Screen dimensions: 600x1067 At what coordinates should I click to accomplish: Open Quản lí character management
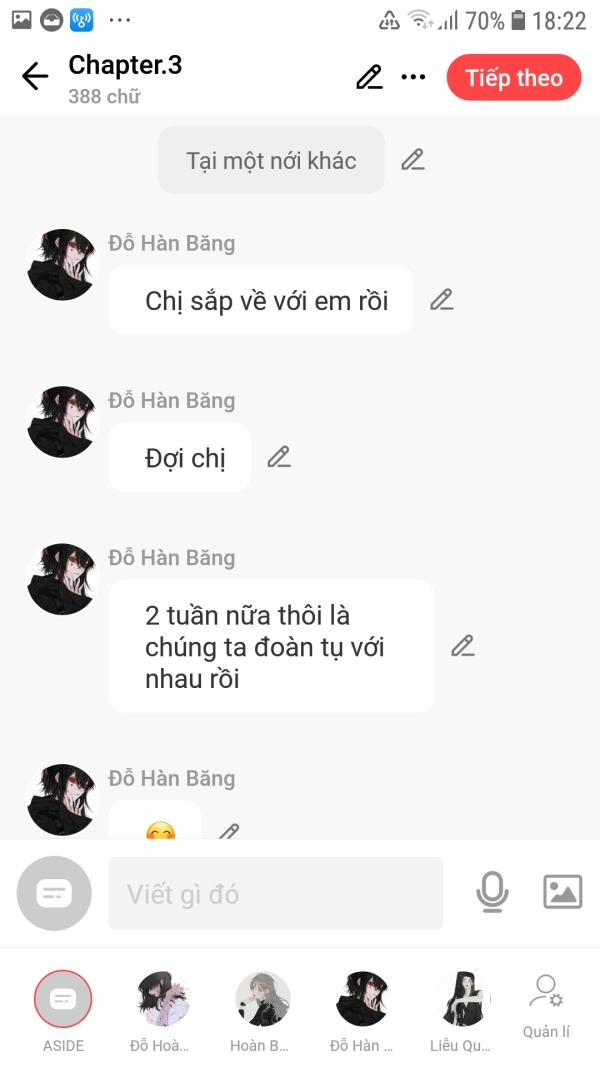pos(546,1007)
